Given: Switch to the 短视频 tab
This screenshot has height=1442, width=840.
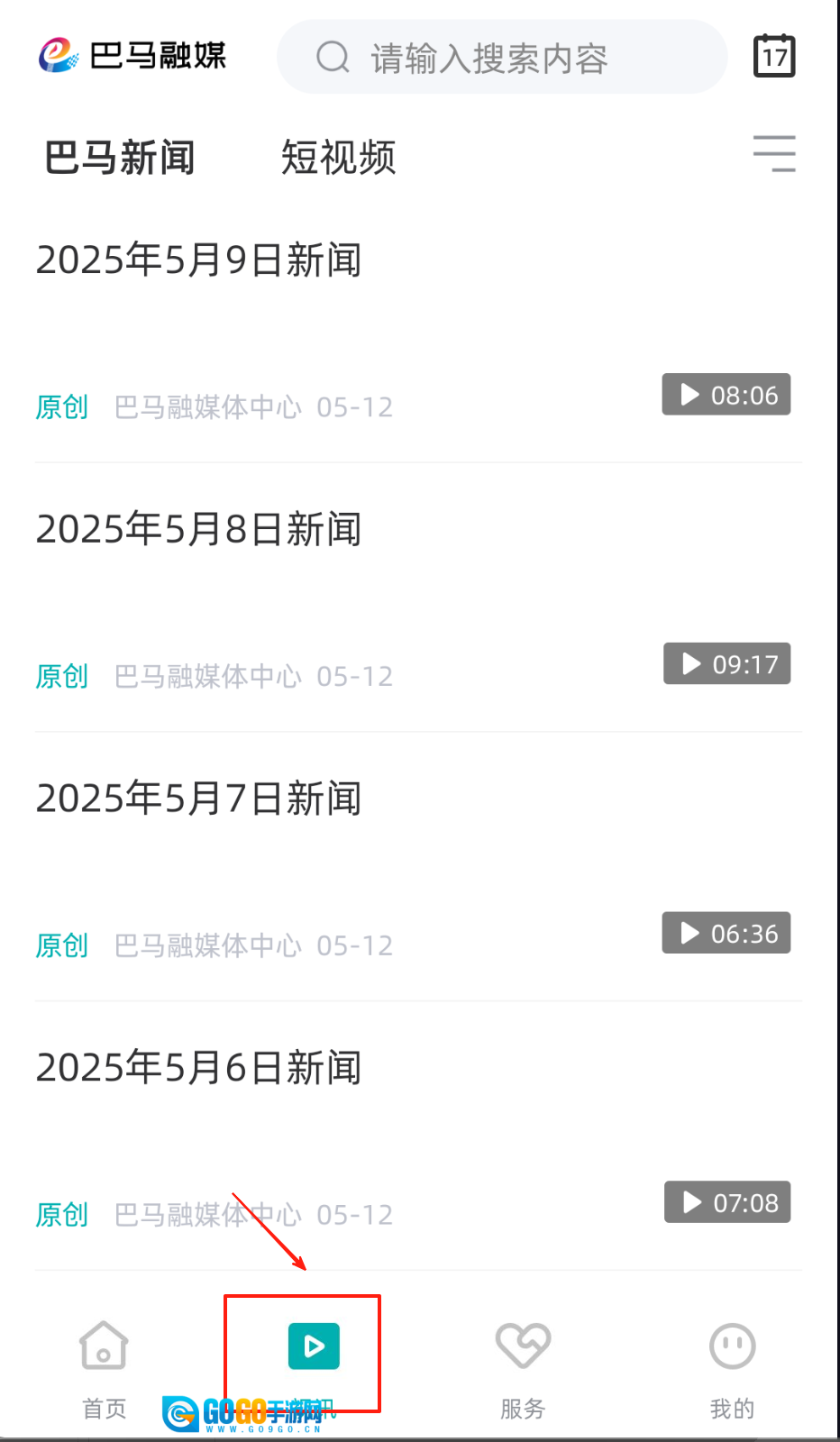Looking at the screenshot, I should (x=338, y=158).
